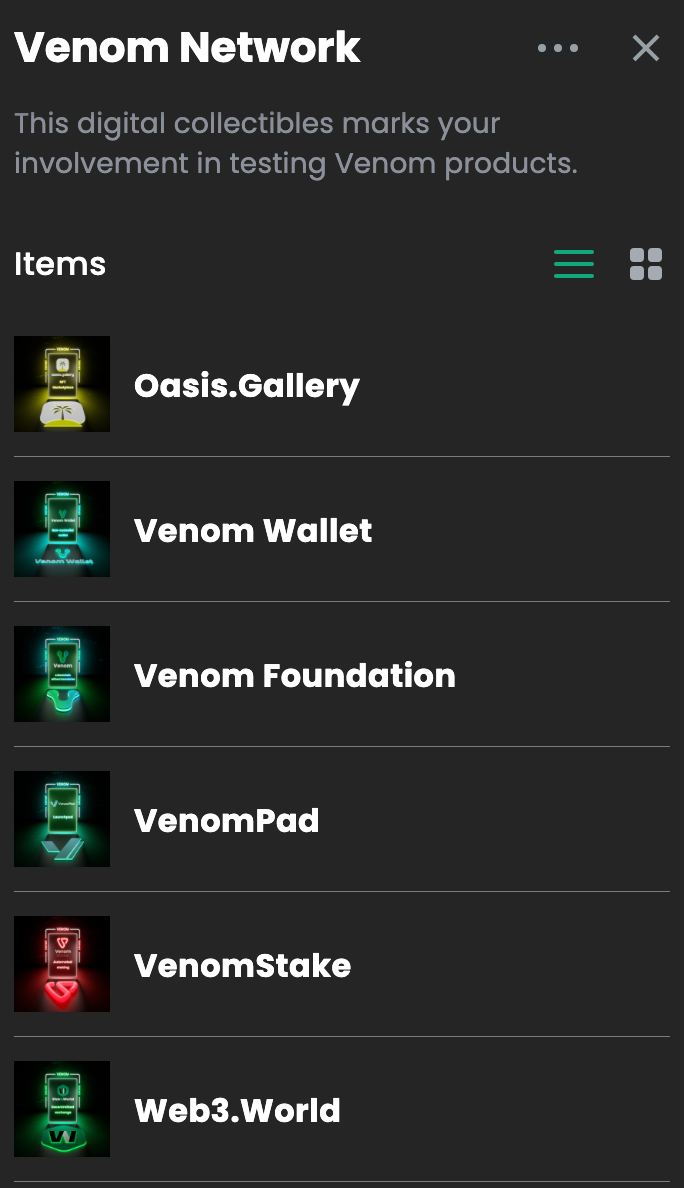Viewport: 684px width, 1188px height.
Task: Close the Venom Network panel
Action: point(646,48)
